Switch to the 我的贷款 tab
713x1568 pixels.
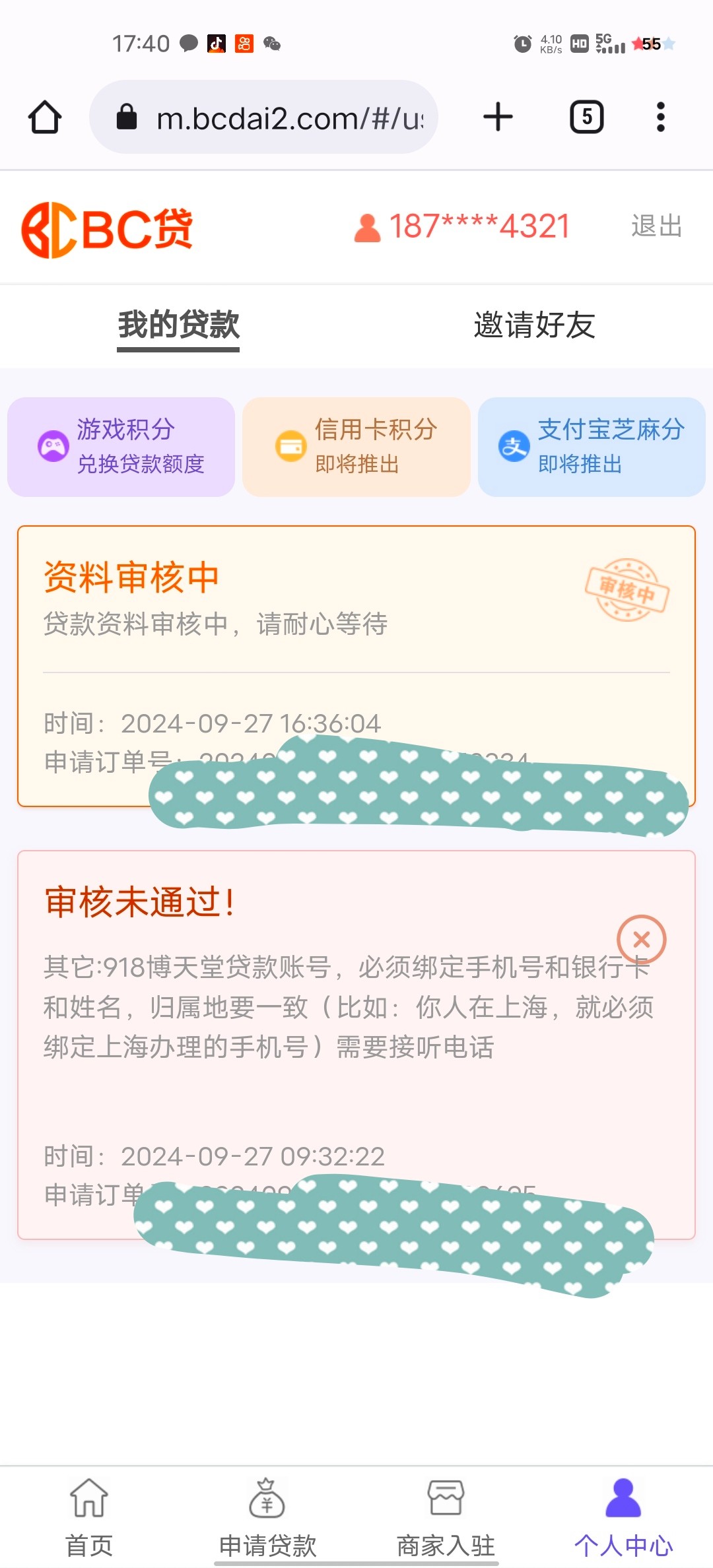178,325
